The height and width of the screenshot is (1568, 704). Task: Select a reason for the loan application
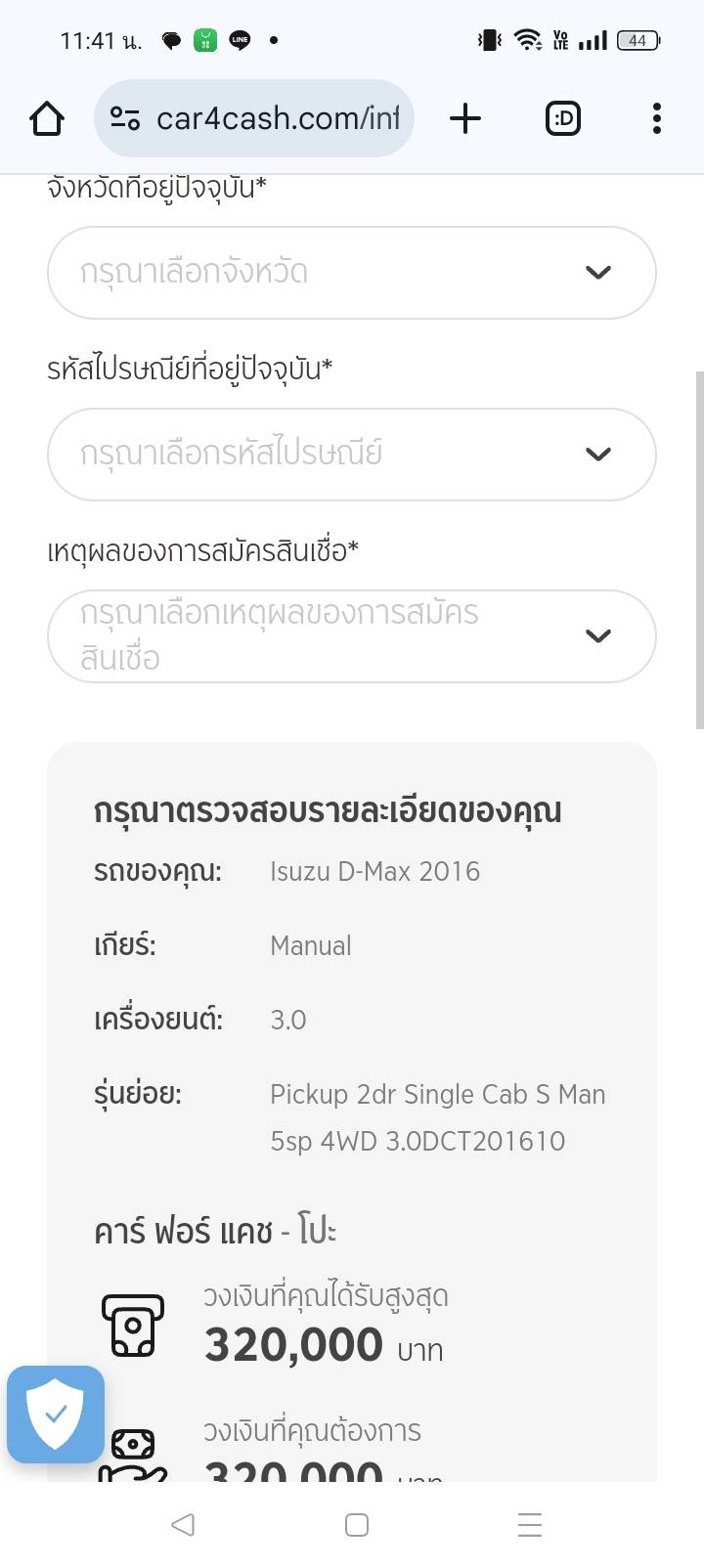click(351, 636)
